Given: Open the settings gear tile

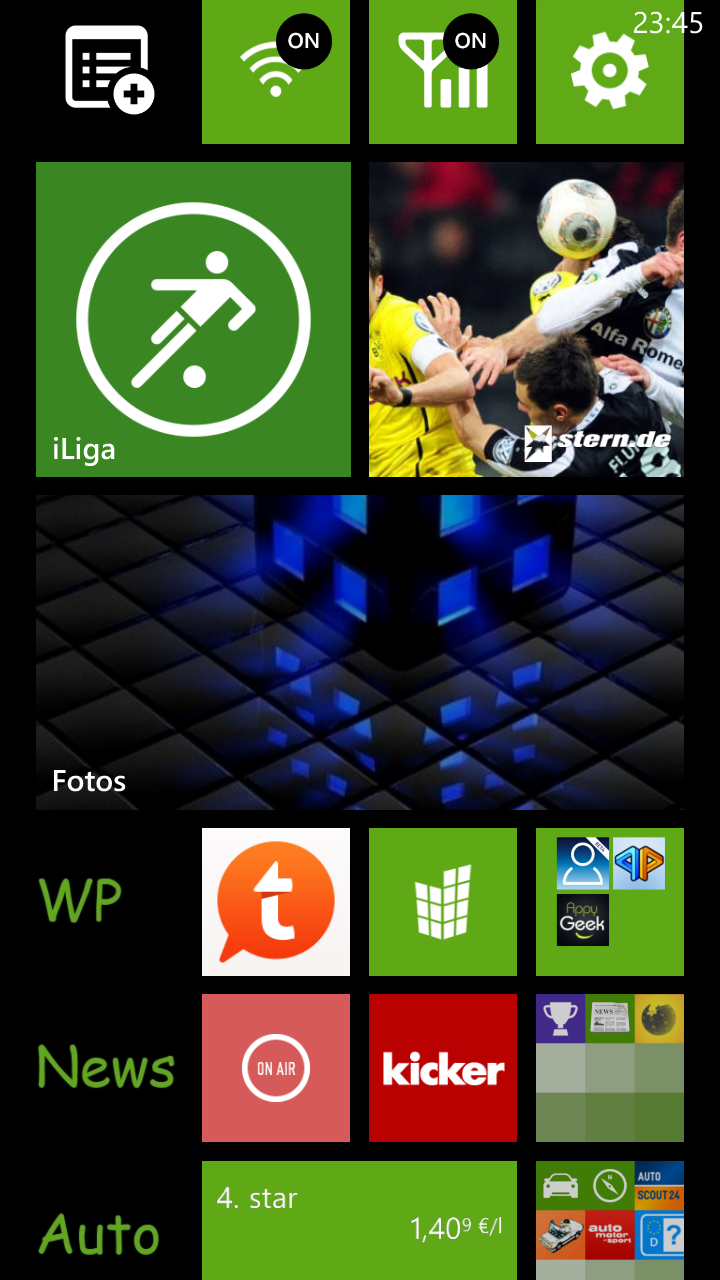Looking at the screenshot, I should pyautogui.click(x=610, y=70).
